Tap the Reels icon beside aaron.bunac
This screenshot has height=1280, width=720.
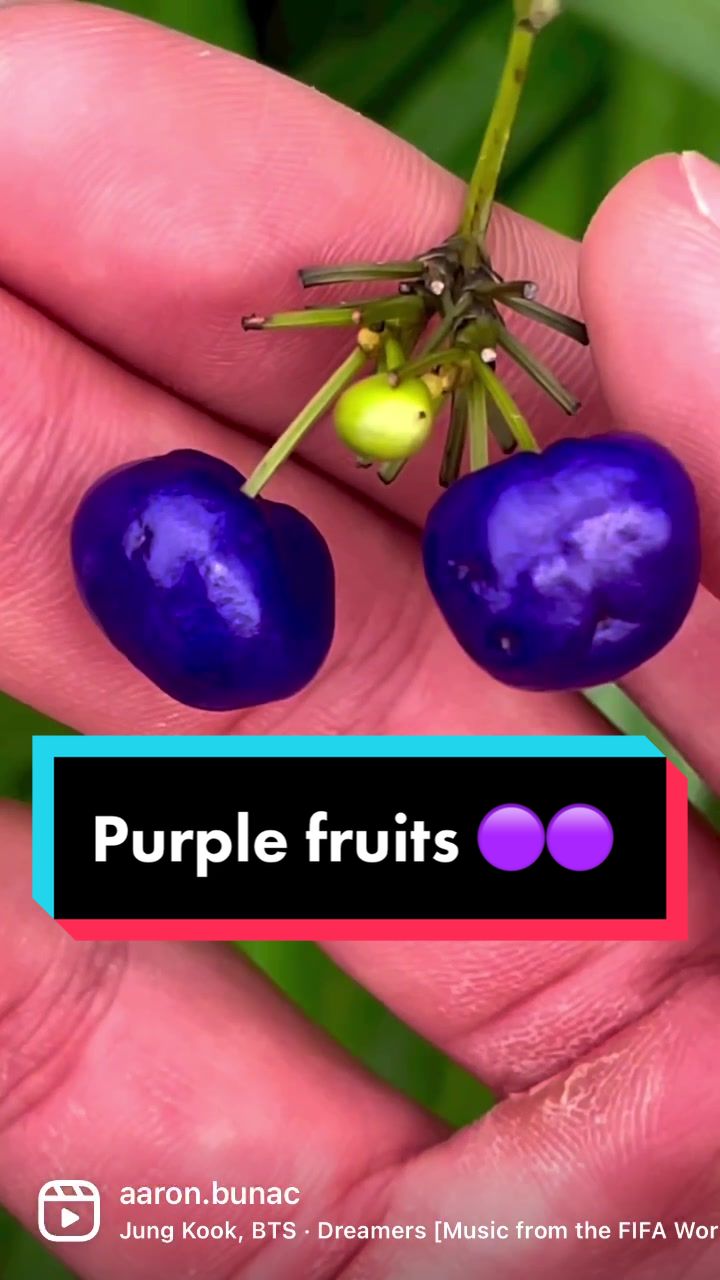[x=69, y=1211]
